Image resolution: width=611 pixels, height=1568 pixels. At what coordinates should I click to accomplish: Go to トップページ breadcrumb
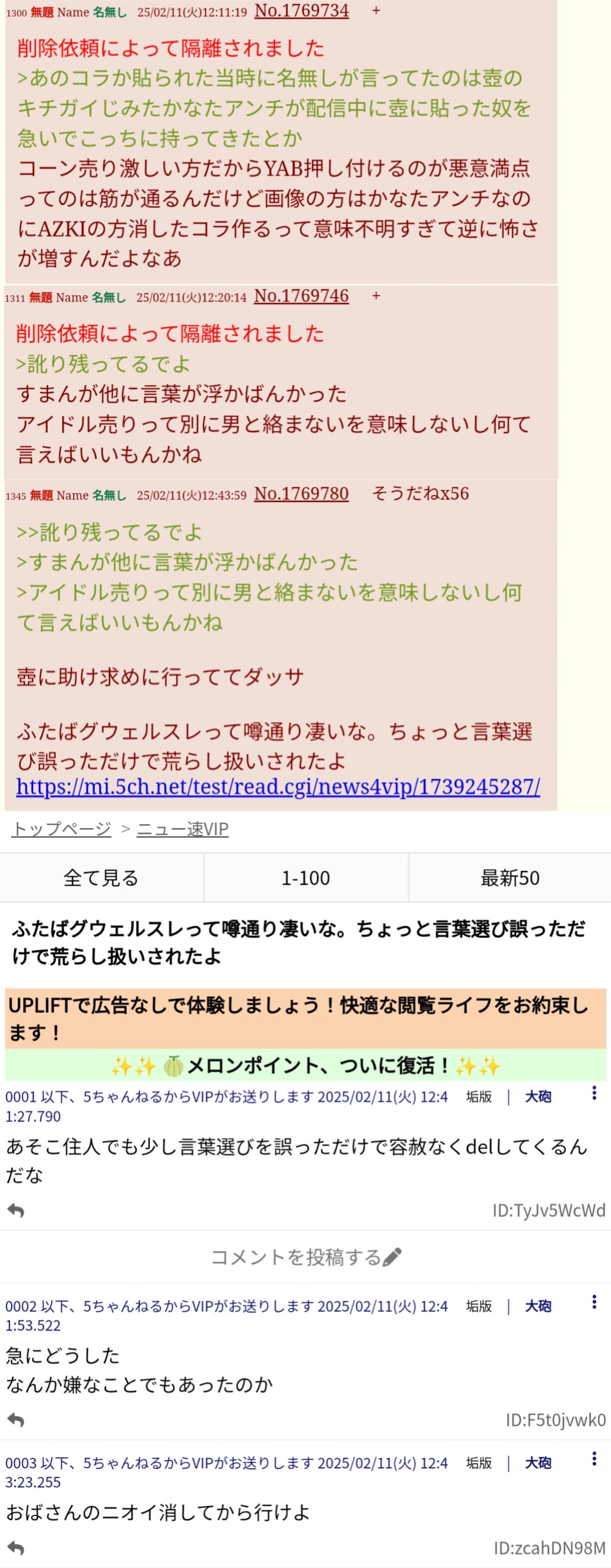(62, 829)
